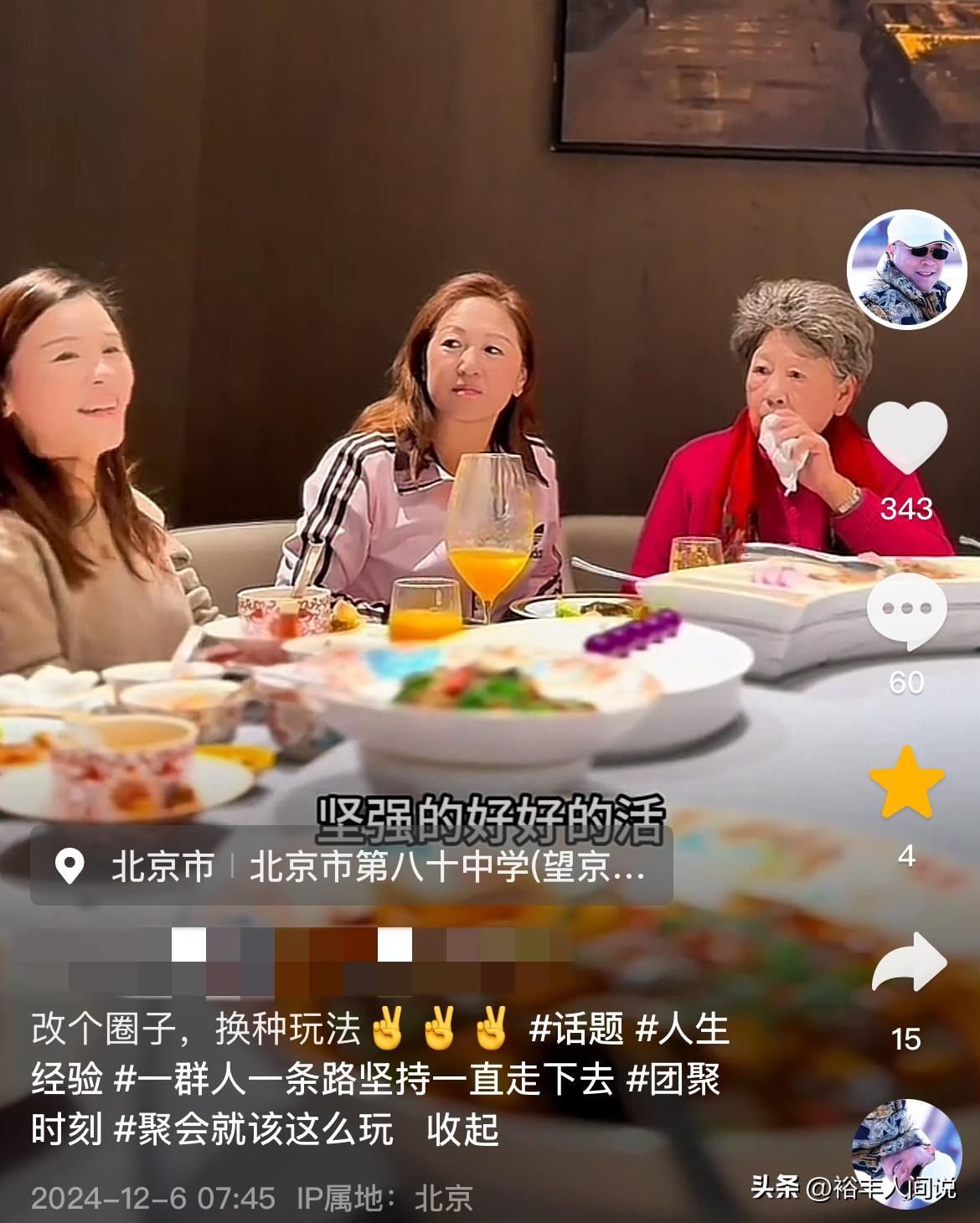The width and height of the screenshot is (980, 1223).
Task: Open the #话题 hashtag
Action: (x=576, y=1030)
